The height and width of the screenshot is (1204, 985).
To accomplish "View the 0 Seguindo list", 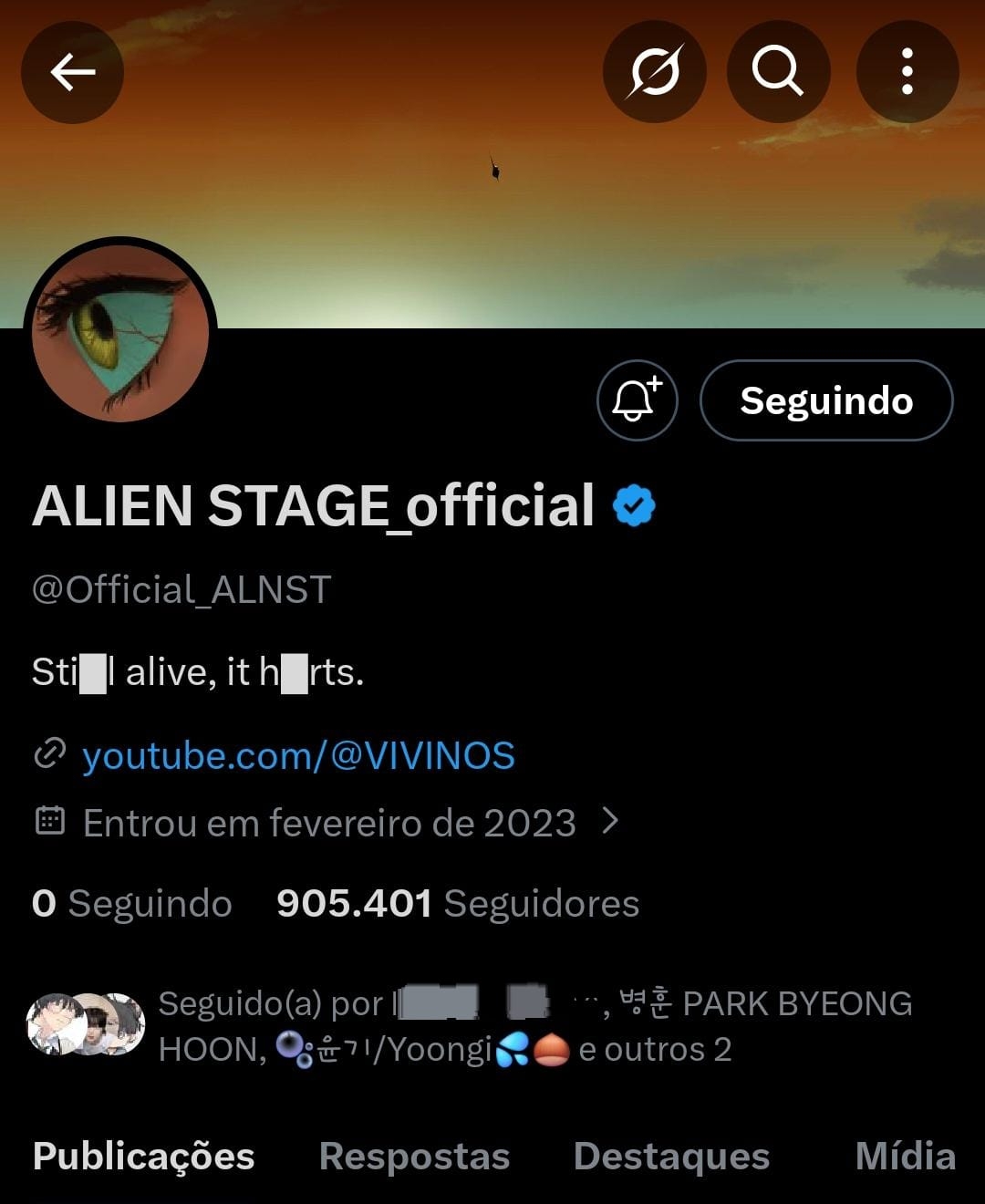I will (132, 904).
